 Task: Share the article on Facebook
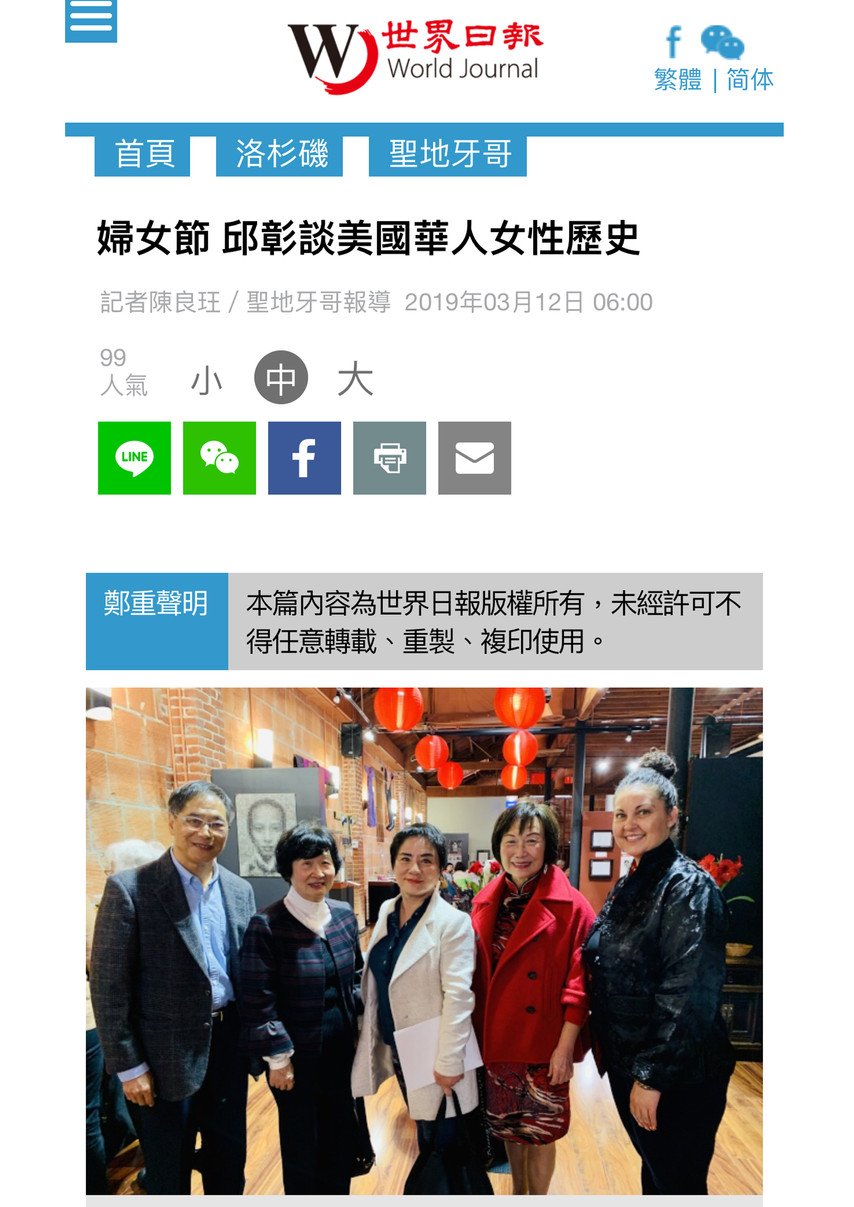click(304, 458)
